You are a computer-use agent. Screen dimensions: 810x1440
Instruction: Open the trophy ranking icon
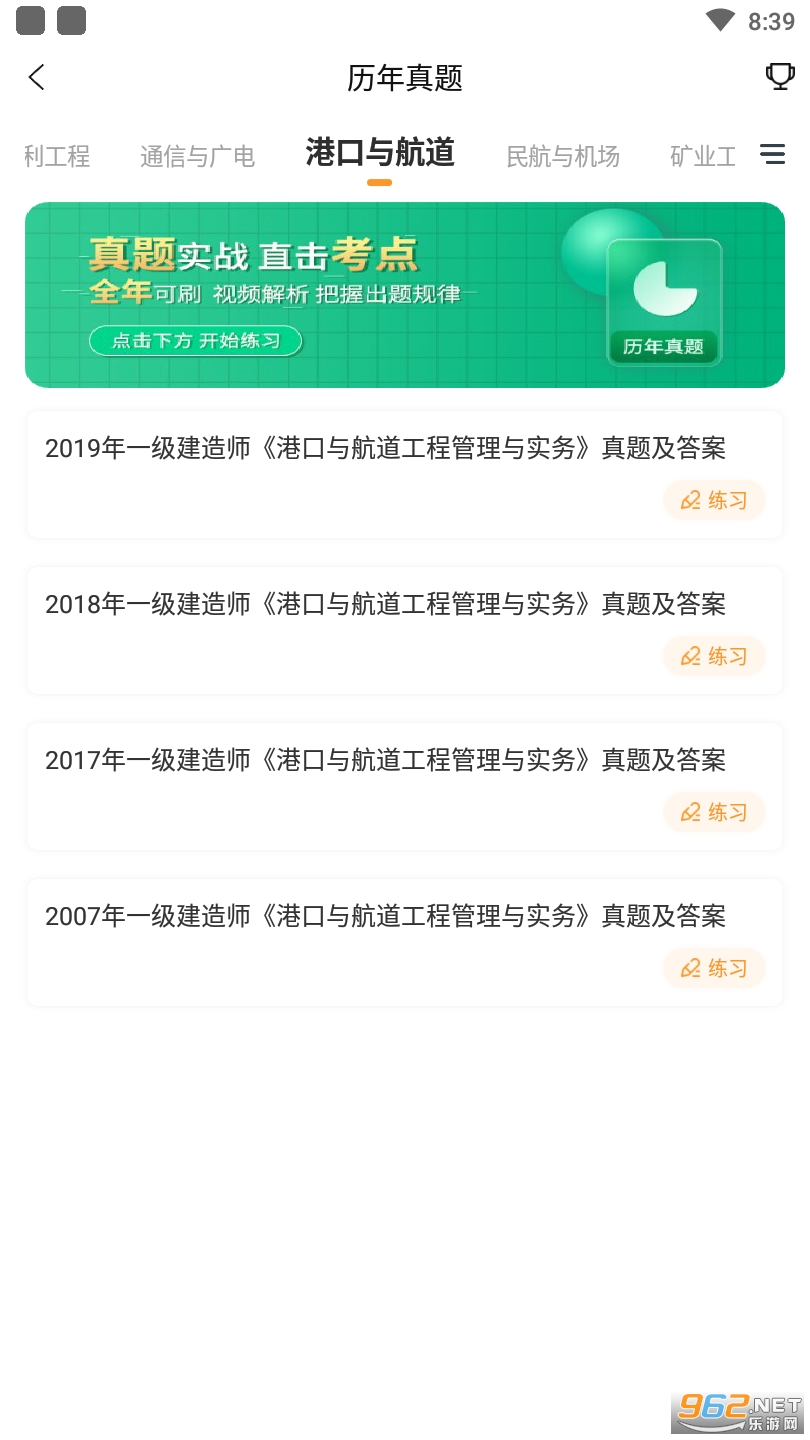tap(779, 76)
